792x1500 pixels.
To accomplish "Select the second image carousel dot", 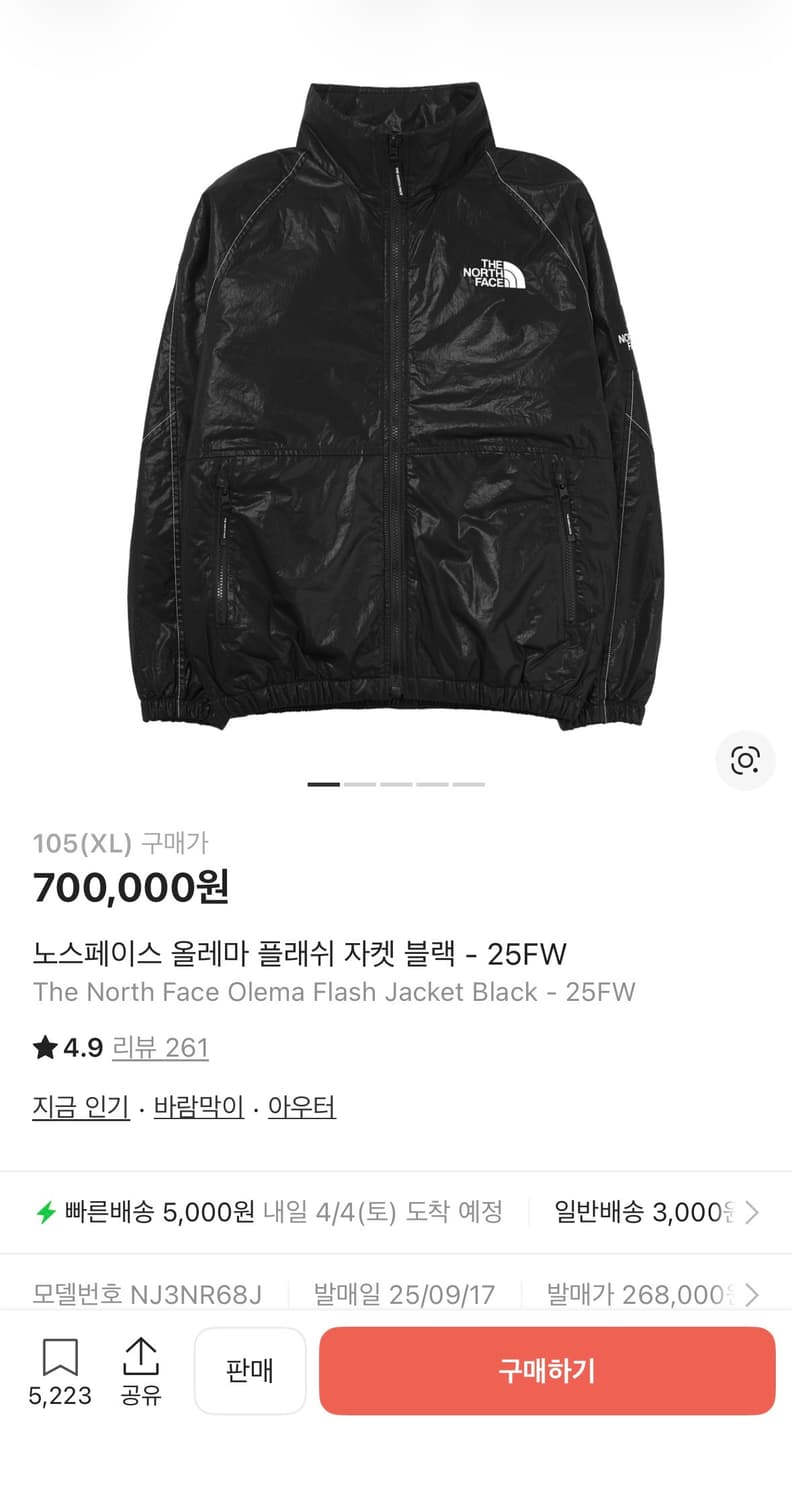I will coord(360,786).
